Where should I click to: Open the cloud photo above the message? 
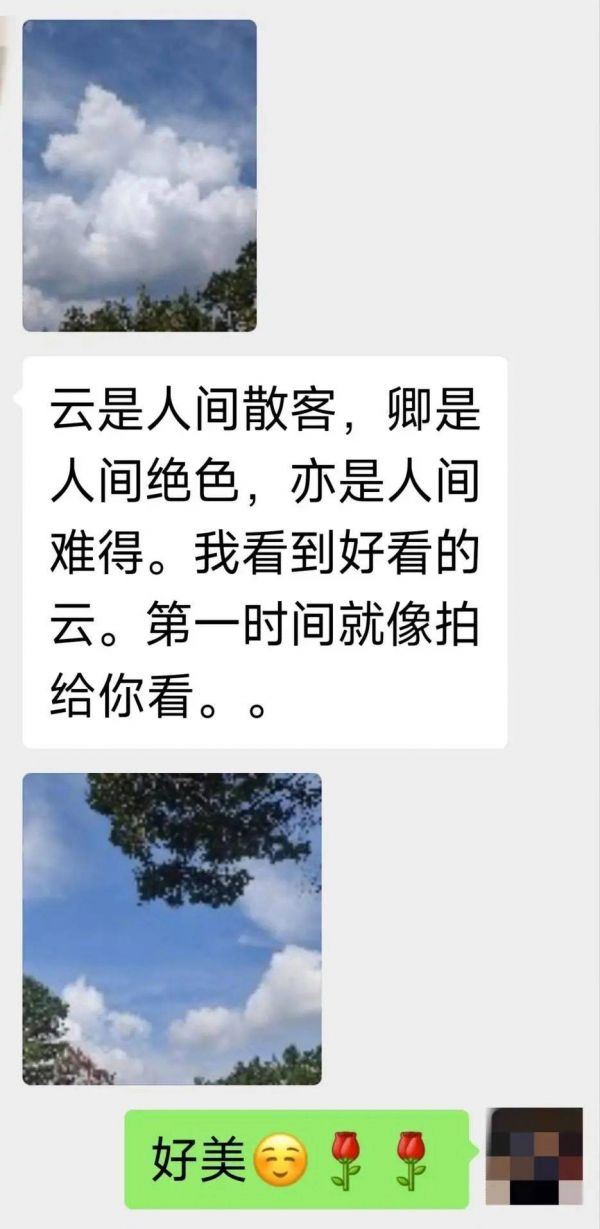pyautogui.click(x=139, y=176)
